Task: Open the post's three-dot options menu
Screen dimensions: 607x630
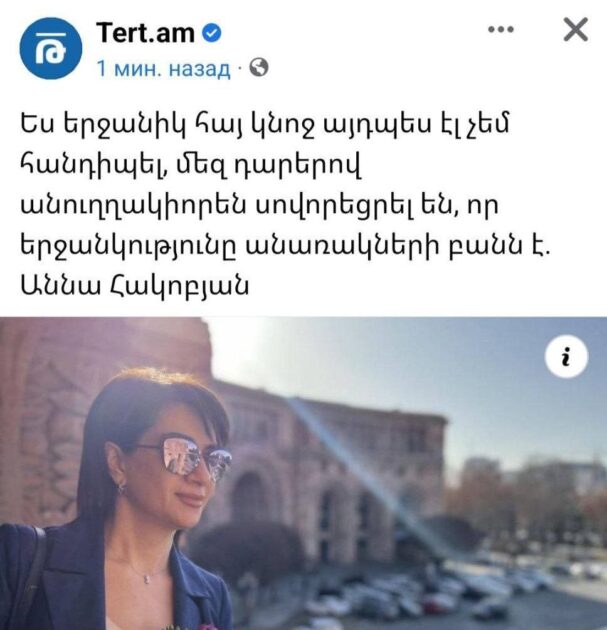Action: 500,30
